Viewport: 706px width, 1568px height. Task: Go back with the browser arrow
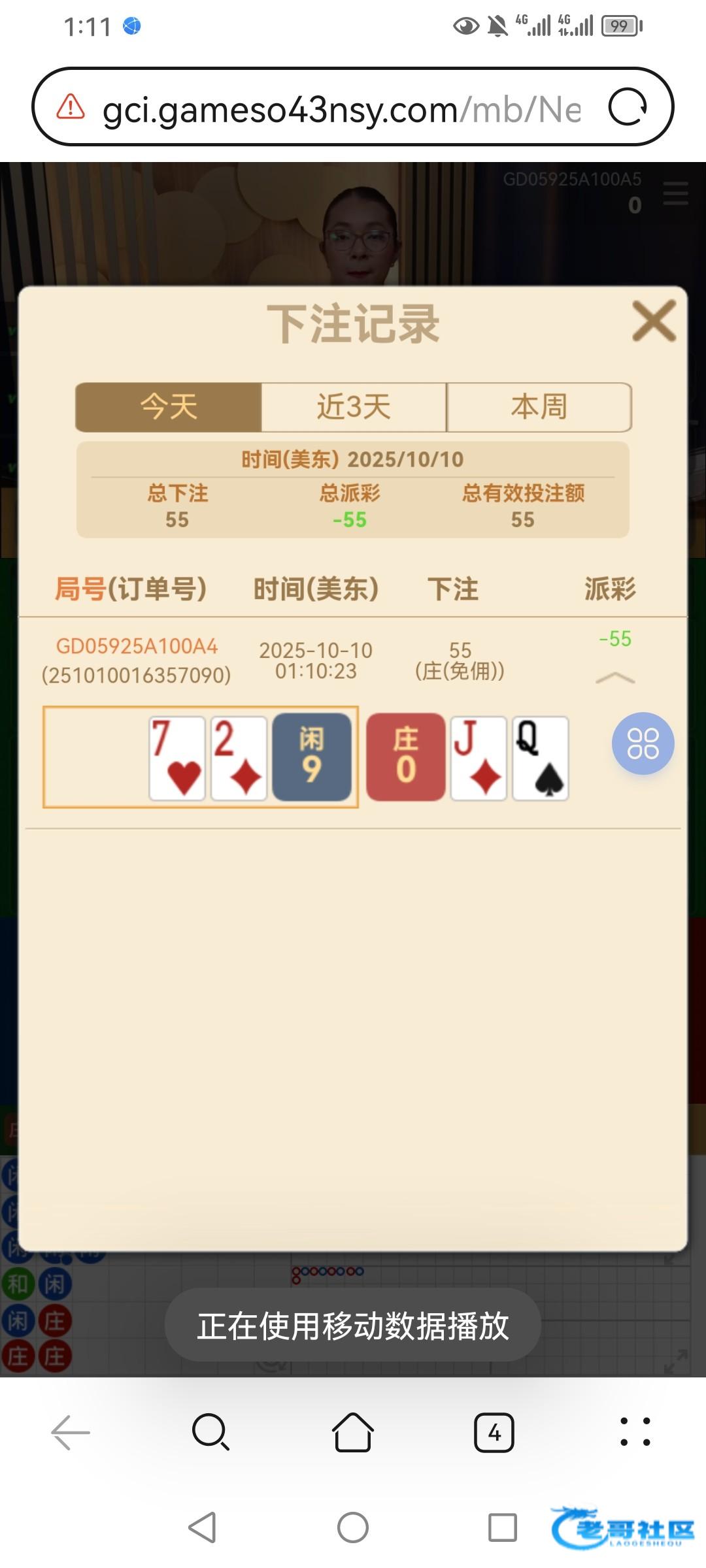(71, 1433)
